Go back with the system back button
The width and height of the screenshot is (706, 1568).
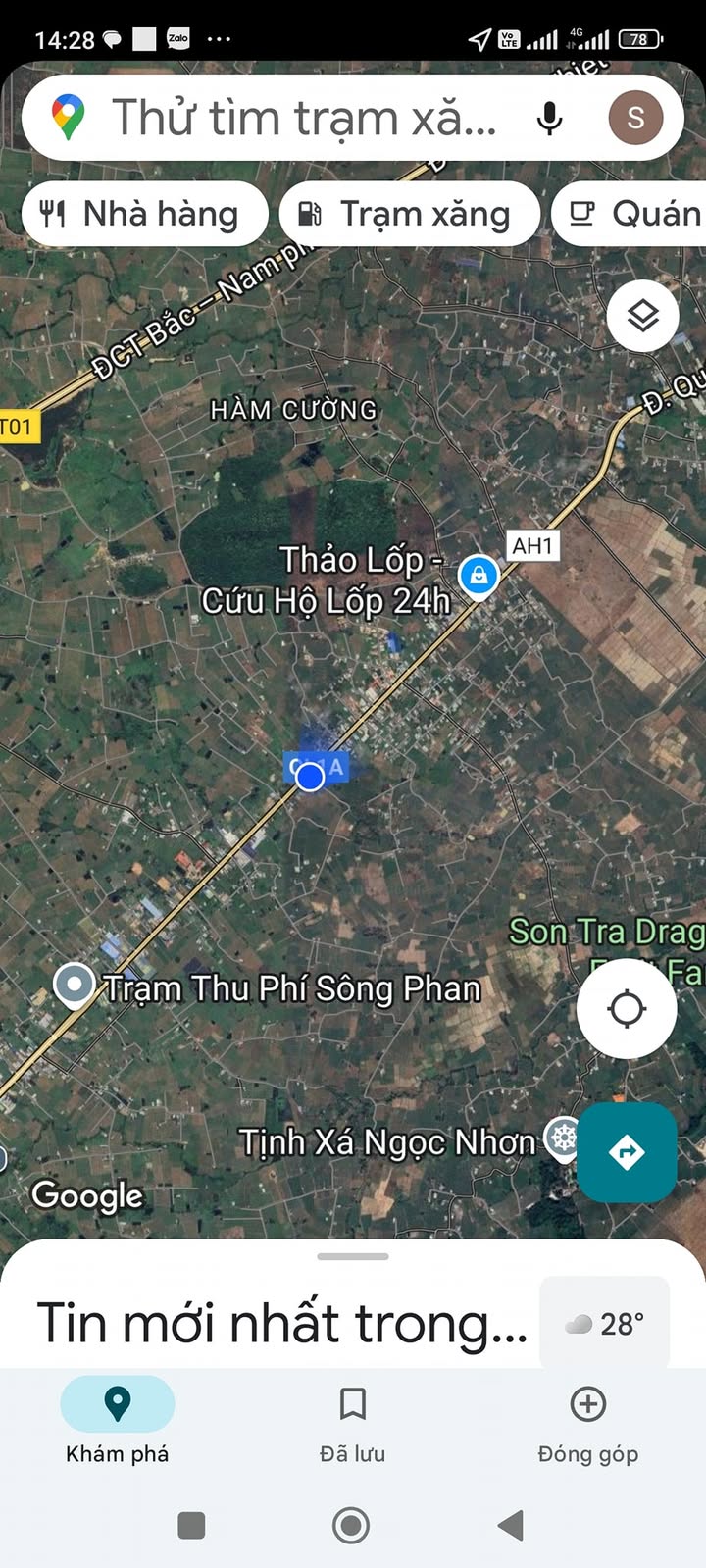click(511, 1525)
